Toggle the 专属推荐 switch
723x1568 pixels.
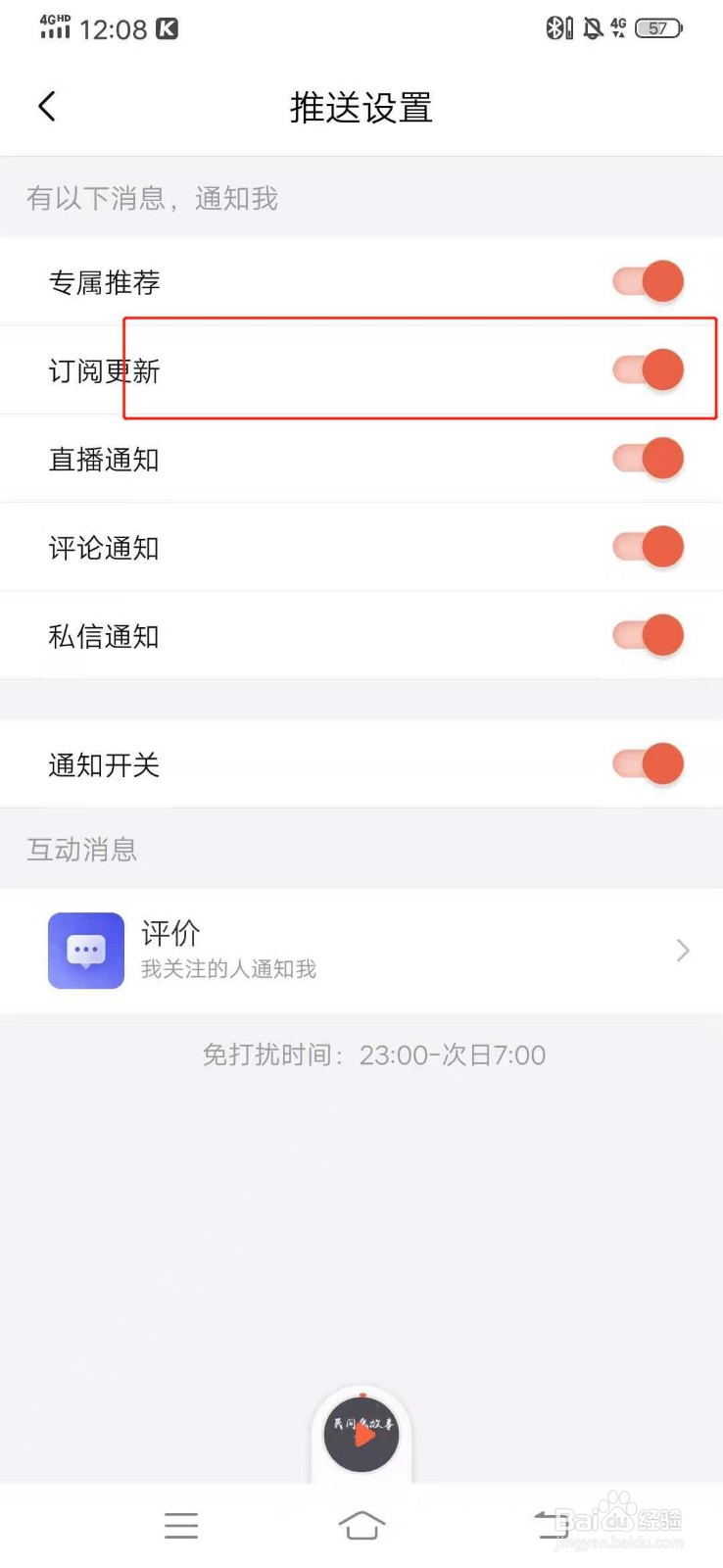[x=649, y=282]
